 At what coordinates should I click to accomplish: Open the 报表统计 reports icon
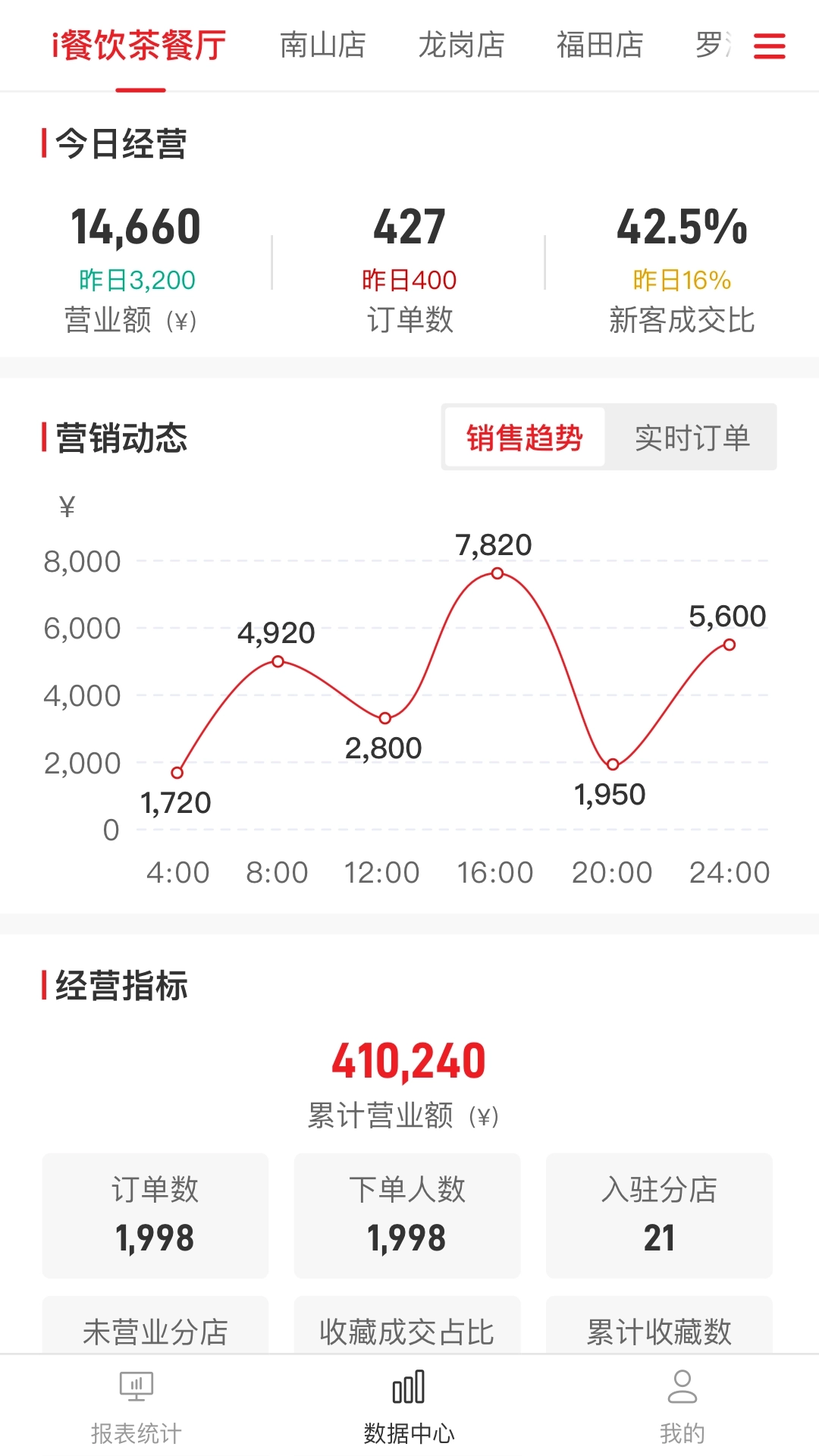[x=135, y=1407]
